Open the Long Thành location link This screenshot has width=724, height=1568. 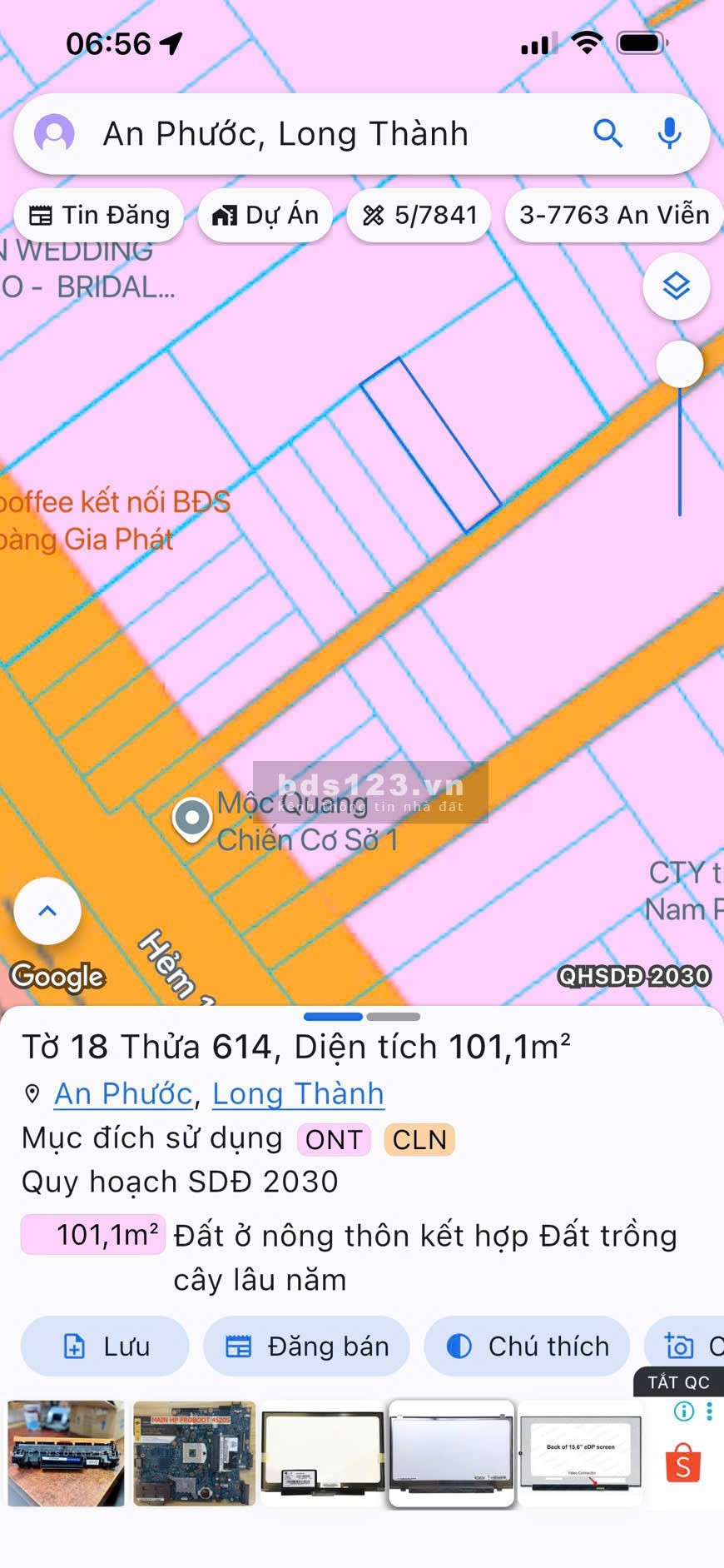[298, 1093]
